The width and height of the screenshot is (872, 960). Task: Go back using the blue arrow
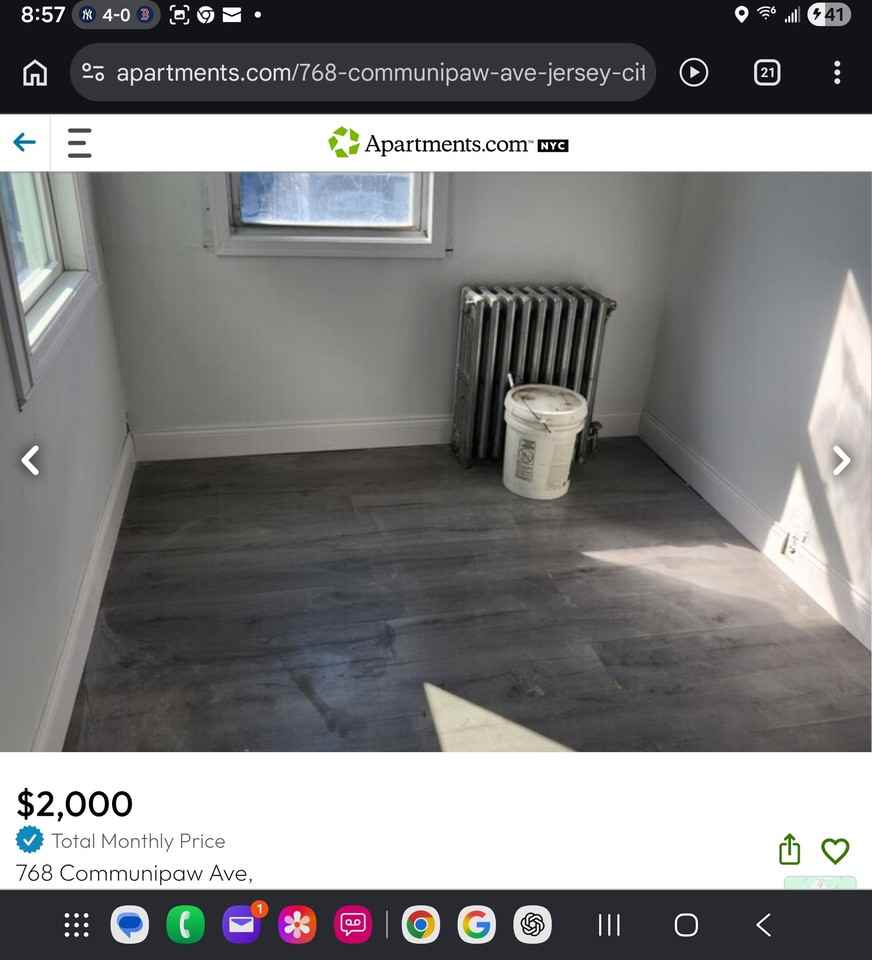[x=25, y=143]
